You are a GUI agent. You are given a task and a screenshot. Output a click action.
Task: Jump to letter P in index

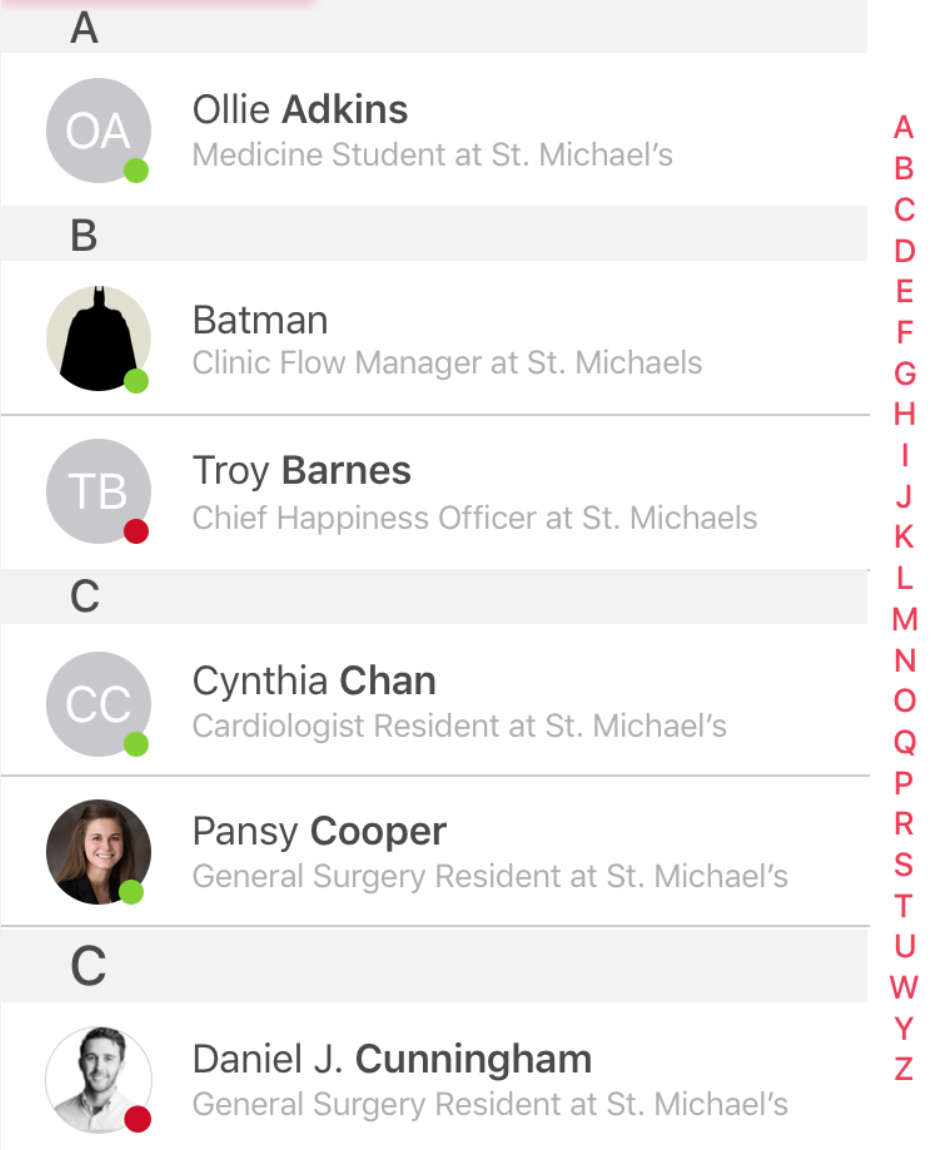point(904,782)
